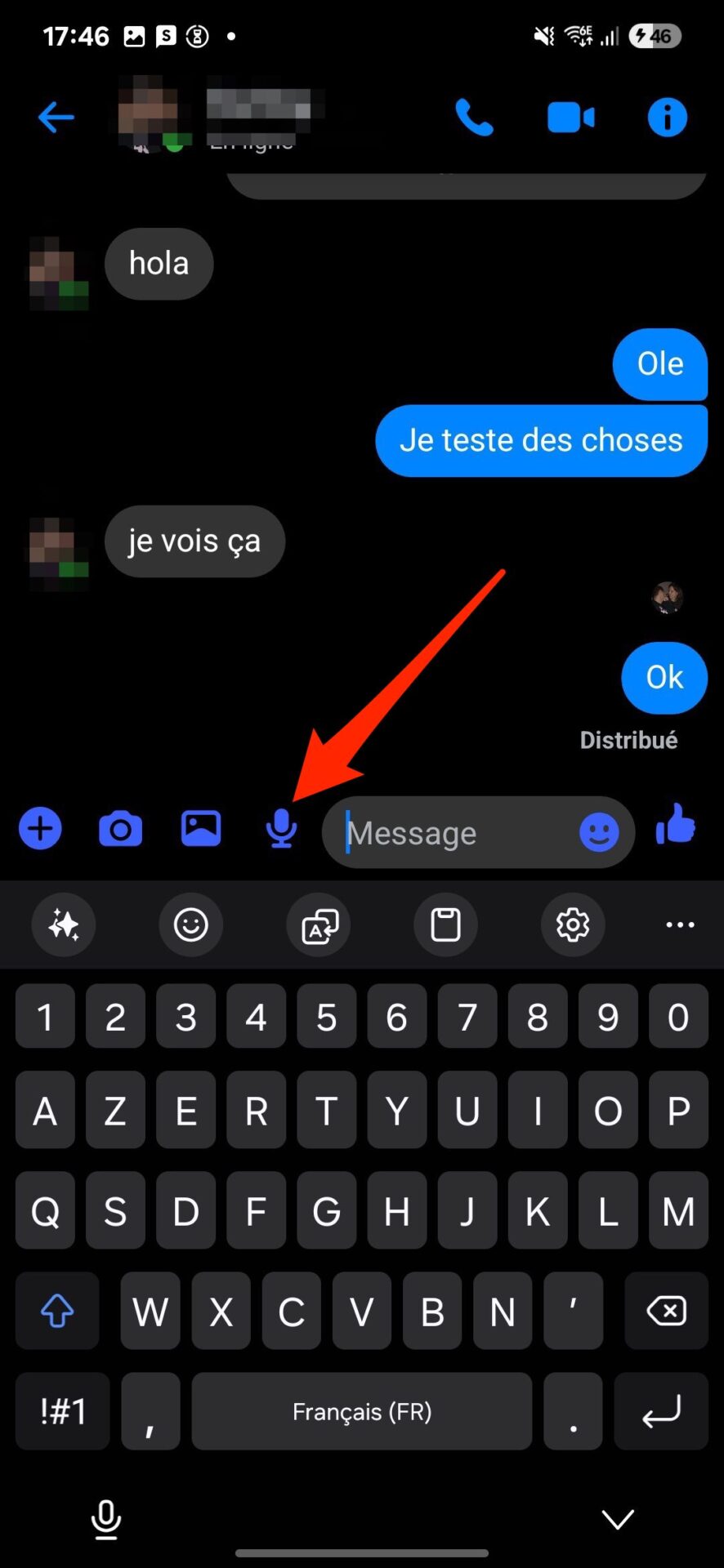Record a voice message with microphone
The height and width of the screenshot is (1568, 724).
tap(282, 829)
